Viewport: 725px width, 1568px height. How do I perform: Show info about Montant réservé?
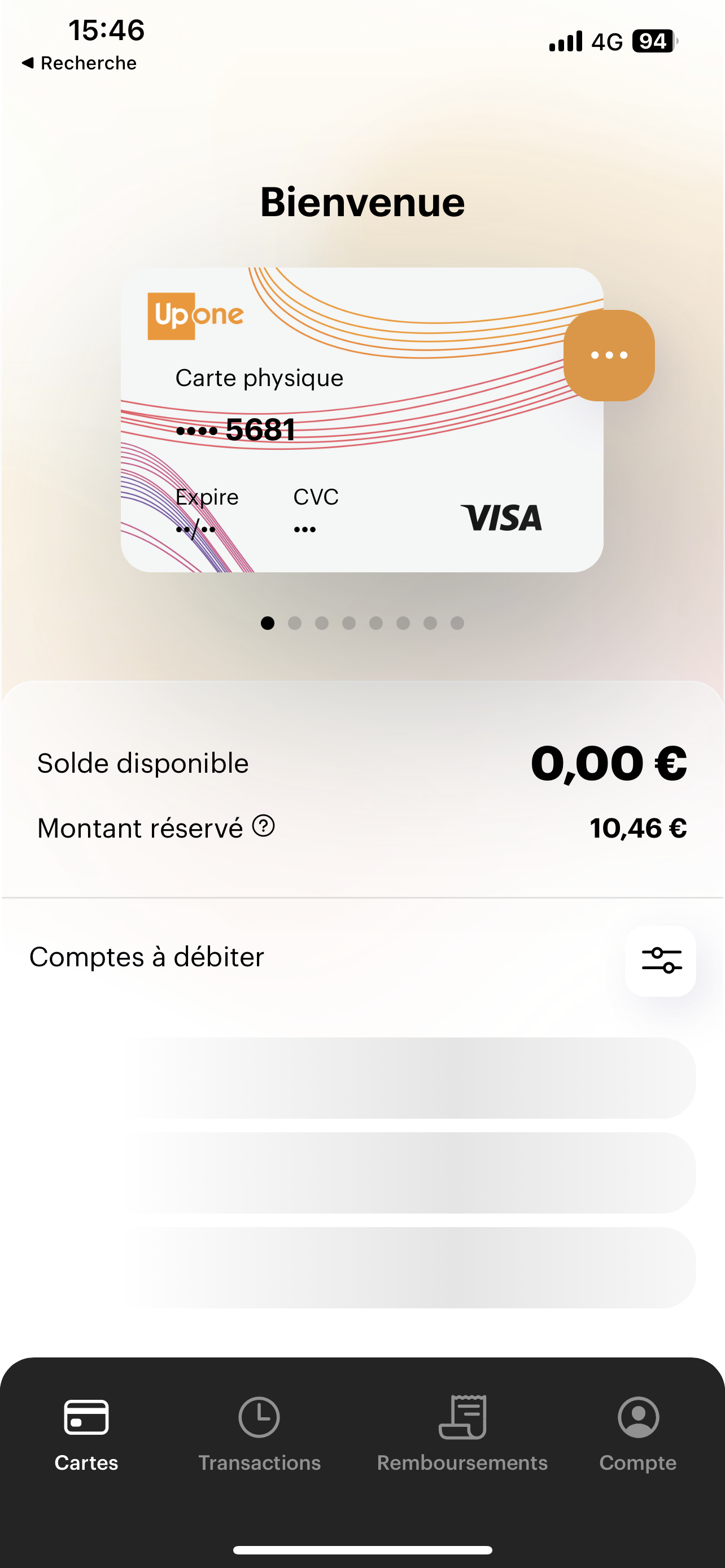[x=264, y=826]
